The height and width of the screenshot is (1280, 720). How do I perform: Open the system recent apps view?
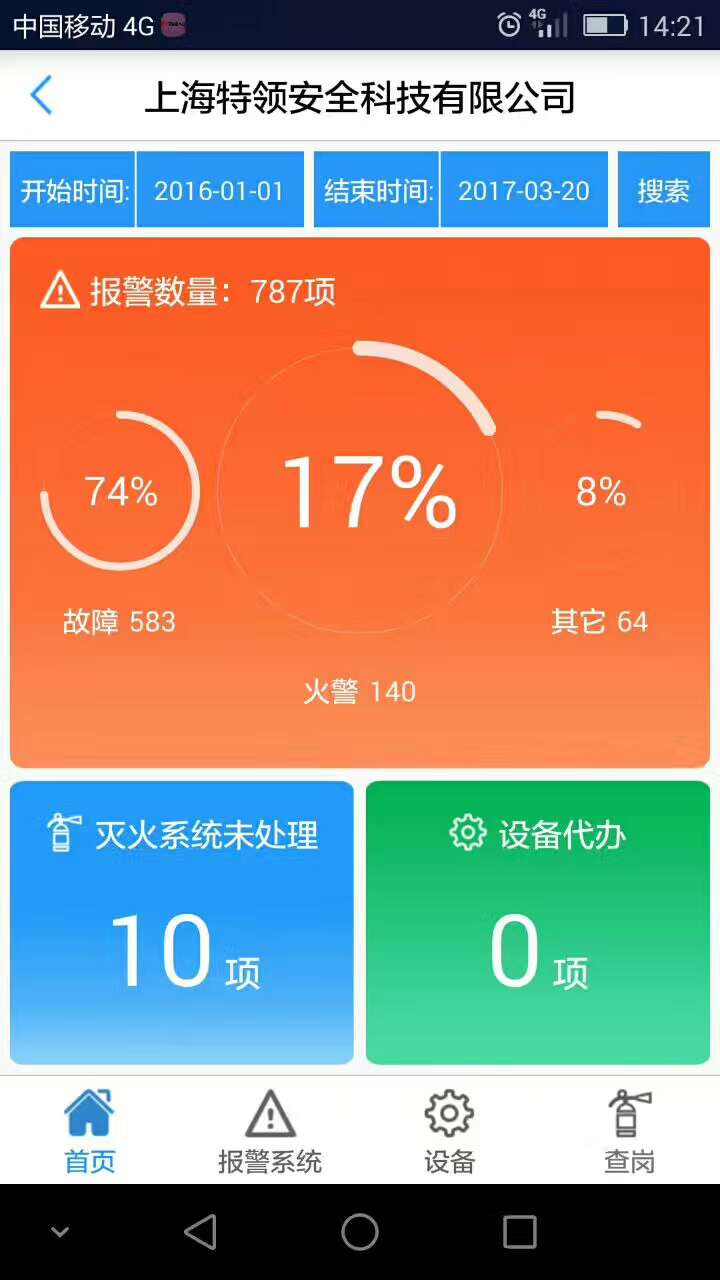520,1232
